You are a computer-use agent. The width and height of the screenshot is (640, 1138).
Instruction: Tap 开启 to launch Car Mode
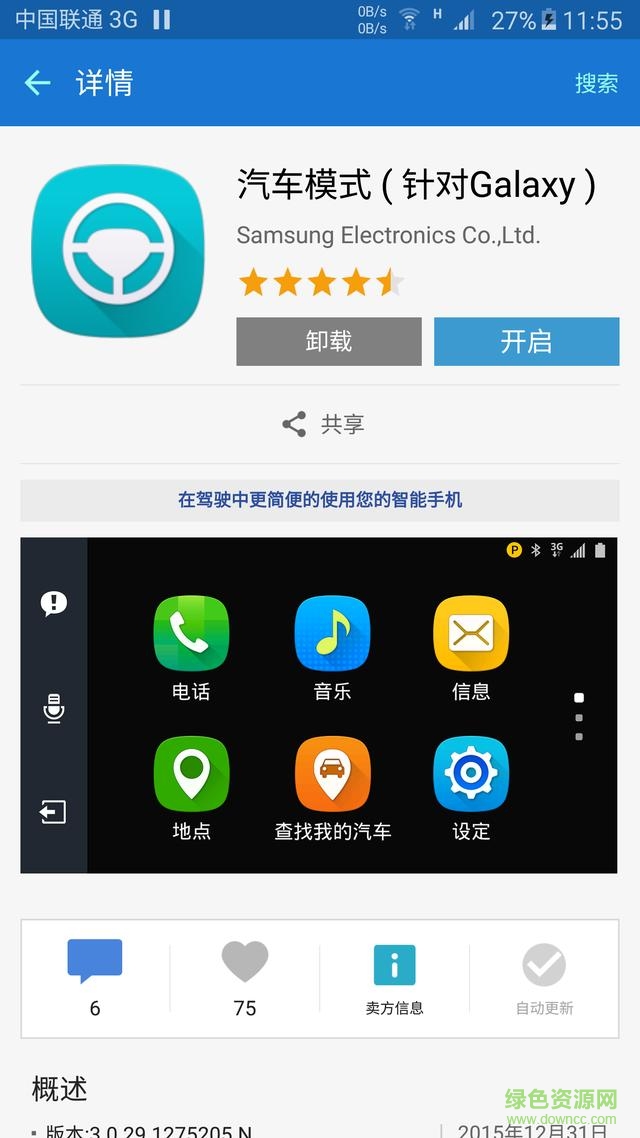(526, 342)
